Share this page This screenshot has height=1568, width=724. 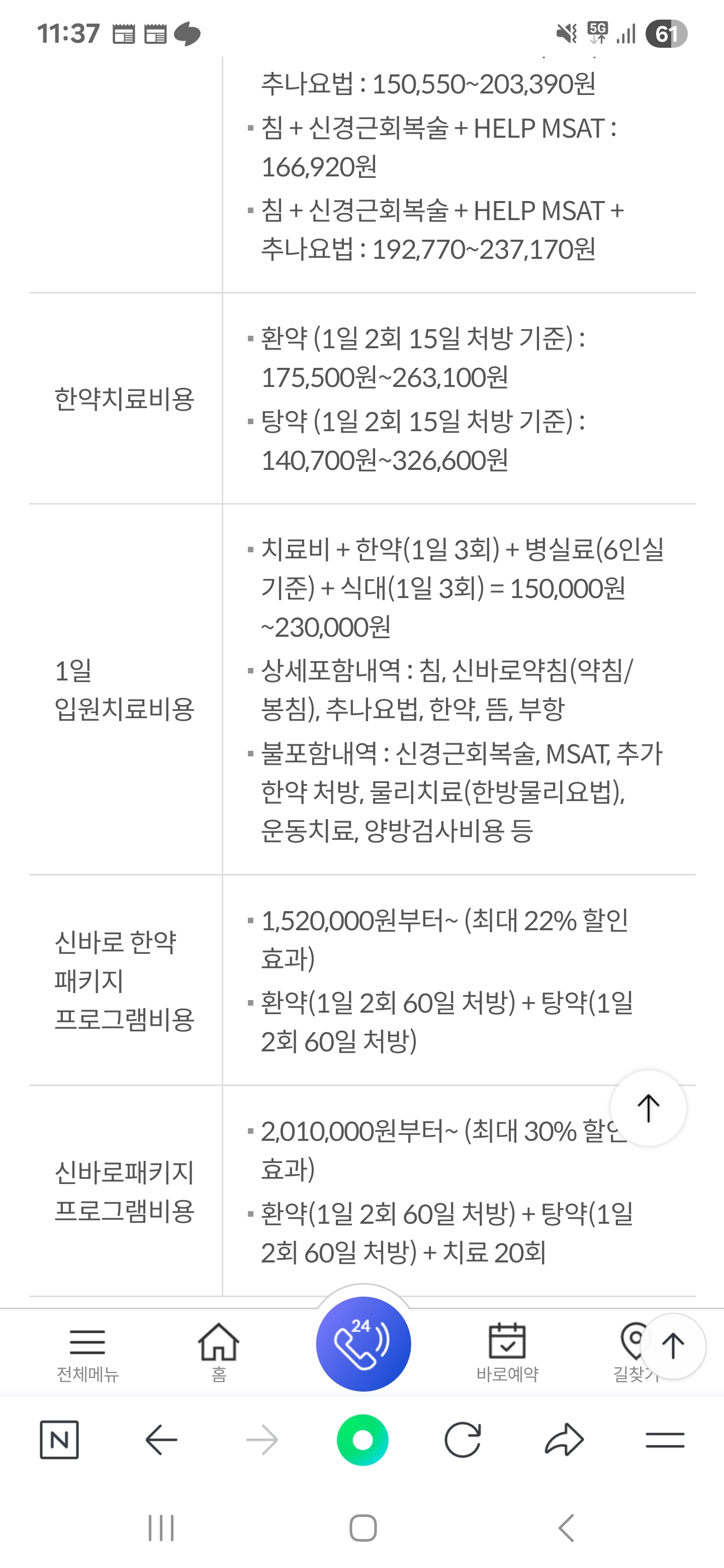point(564,1440)
